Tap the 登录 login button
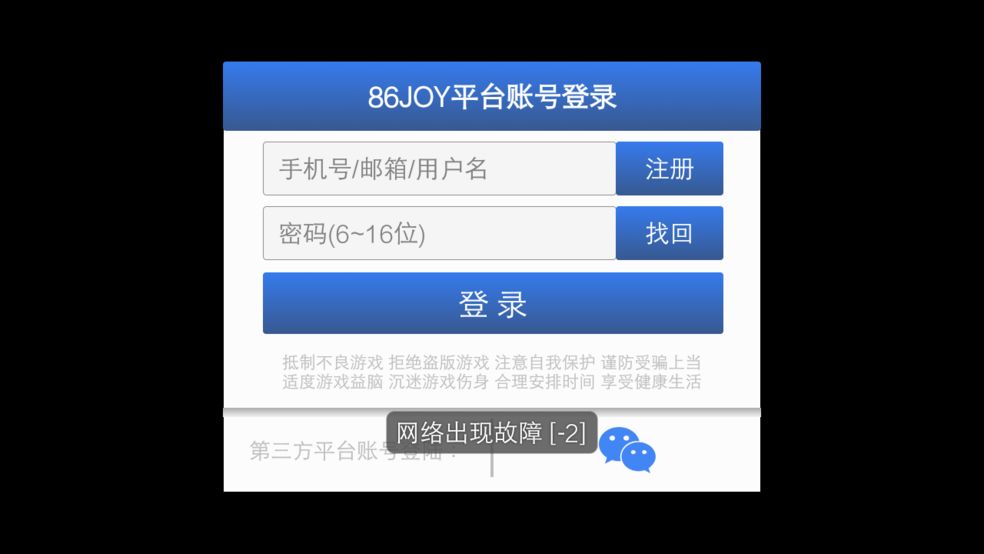This screenshot has width=984, height=554. [x=492, y=304]
